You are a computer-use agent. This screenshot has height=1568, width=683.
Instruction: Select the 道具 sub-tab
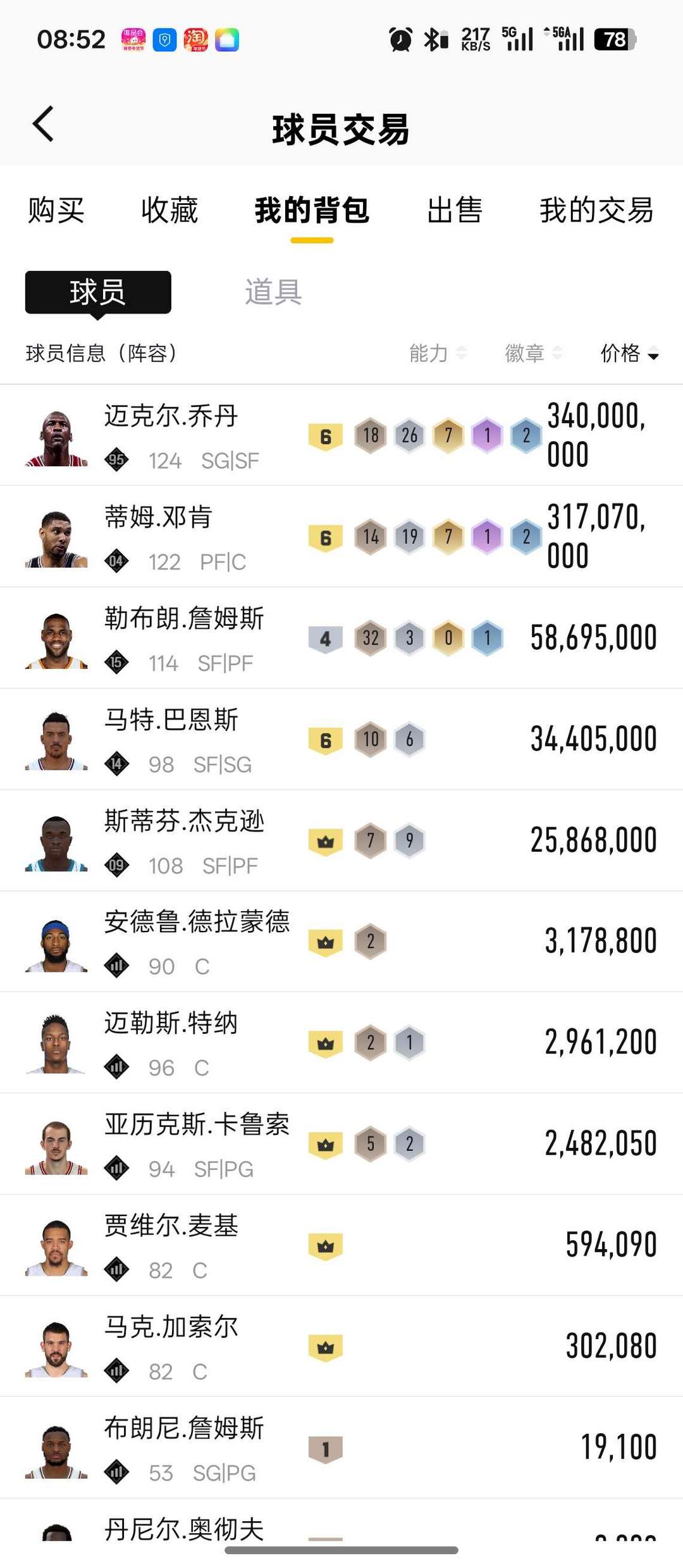tap(273, 292)
